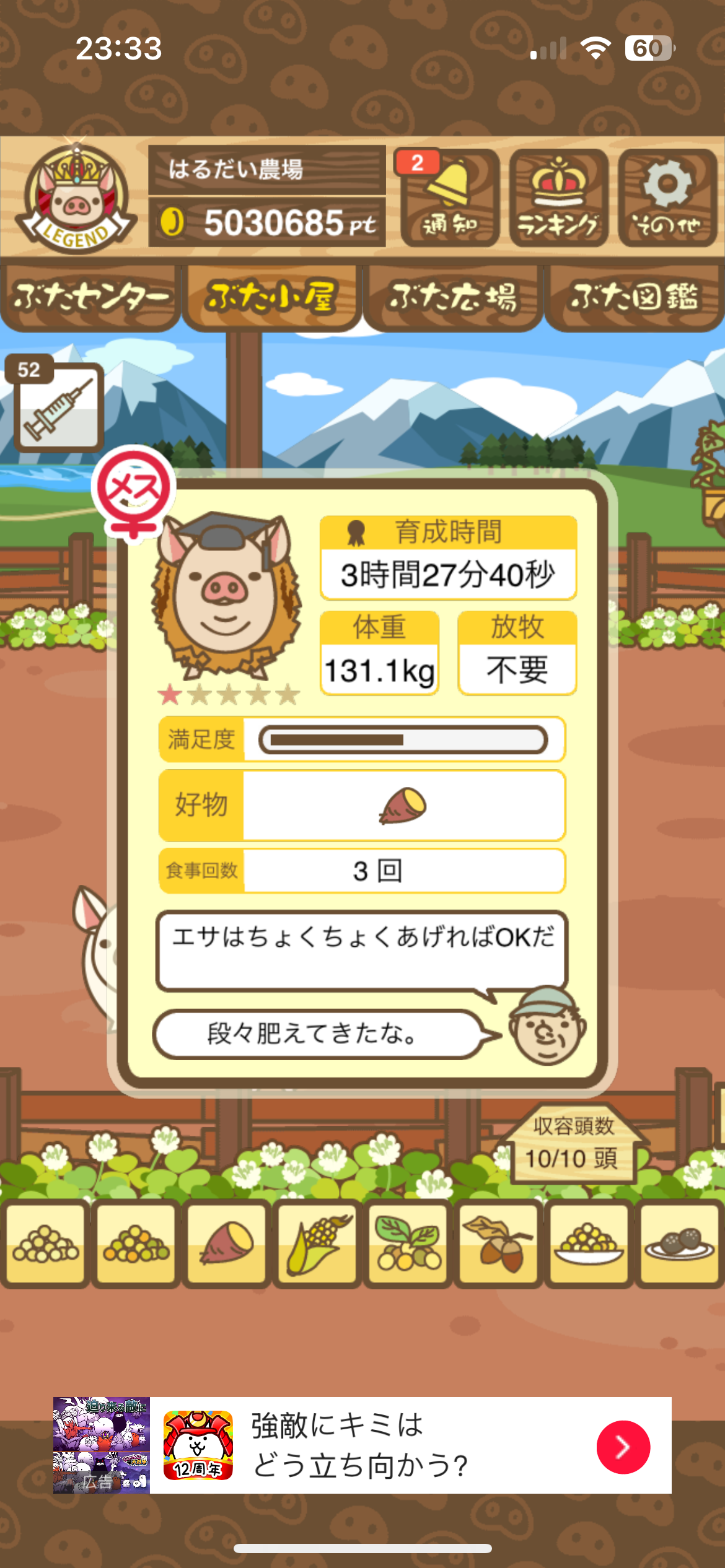This screenshot has height=1568, width=725.
Task: Switch to the ぶたセンター tab
Action: coord(90,297)
